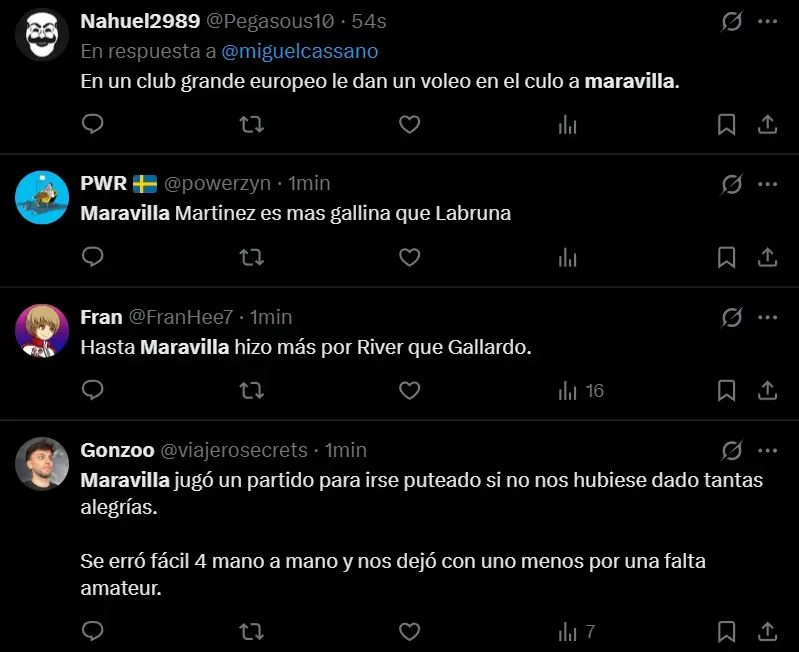Retweet Gonzoo's tweet
Image resolution: width=799 pixels, height=652 pixels.
252,631
